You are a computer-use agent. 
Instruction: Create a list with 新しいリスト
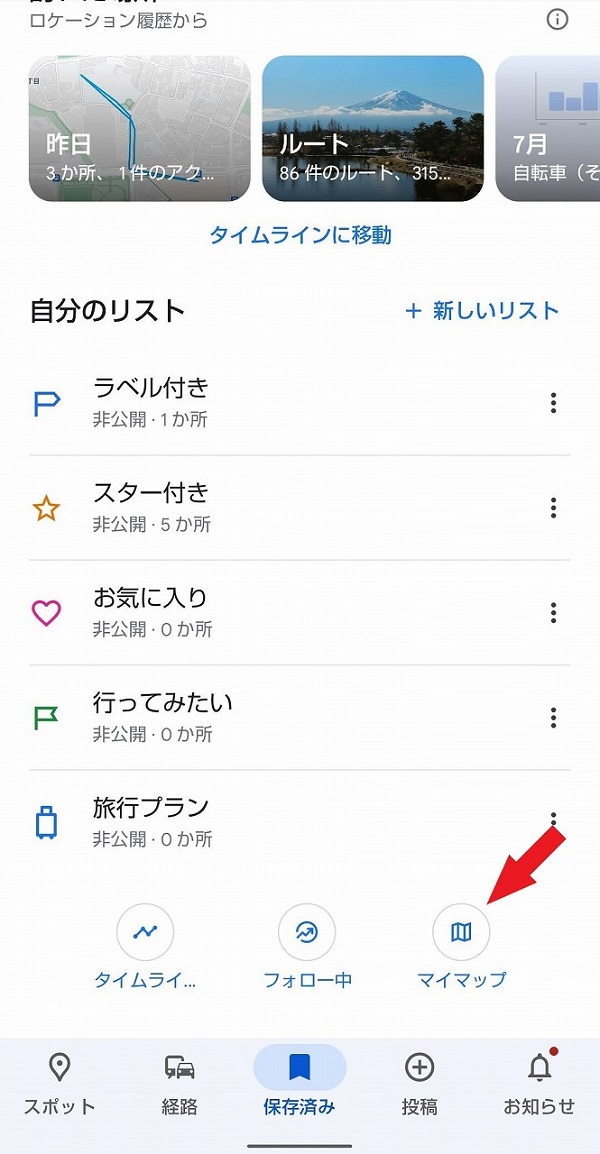[x=482, y=311]
